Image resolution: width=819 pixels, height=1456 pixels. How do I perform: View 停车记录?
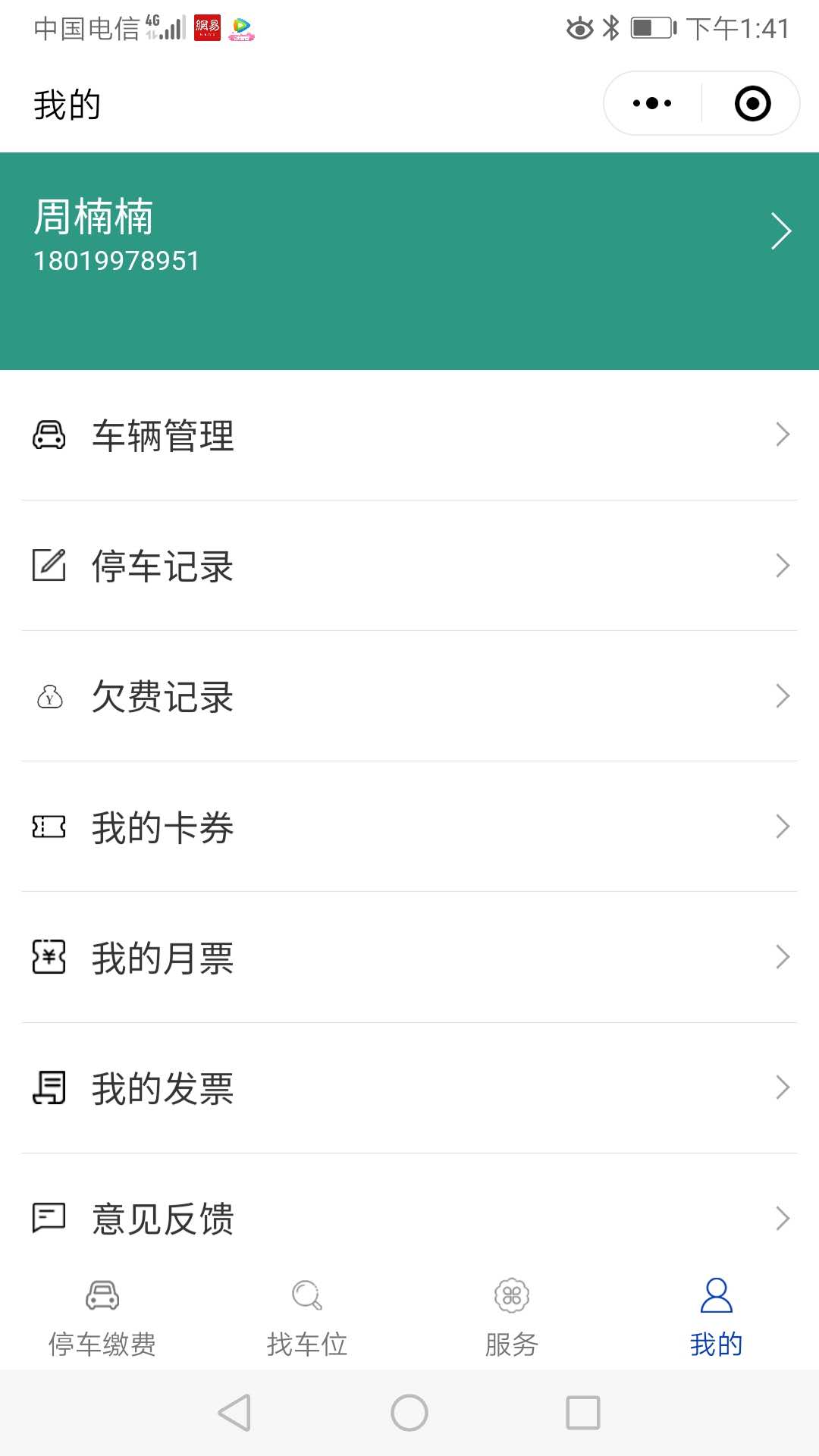409,566
